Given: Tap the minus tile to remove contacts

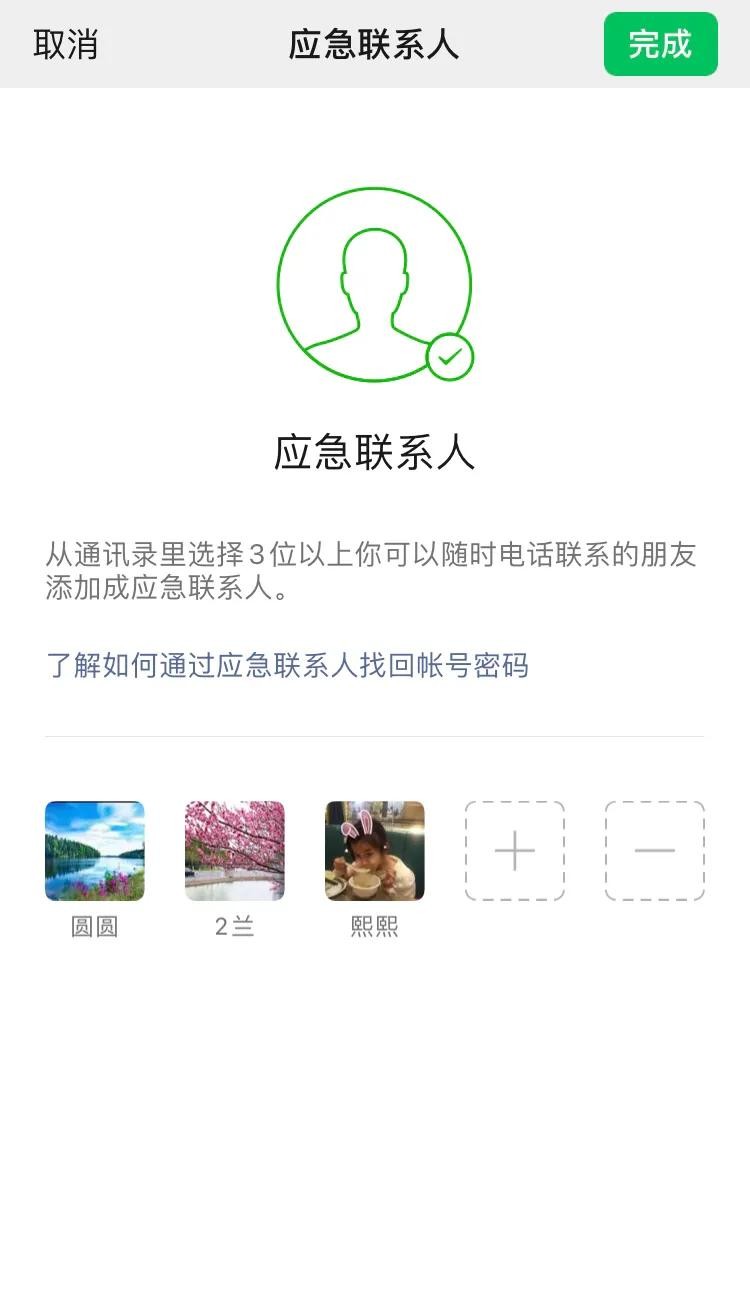Looking at the screenshot, I should (x=655, y=851).
